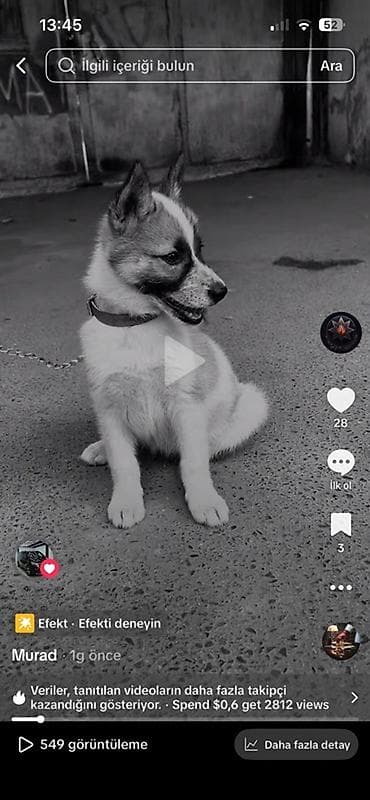Screen dimensions: 370x800
Task: View the 549 görüntüleme stats
Action: pyautogui.click(x=83, y=745)
